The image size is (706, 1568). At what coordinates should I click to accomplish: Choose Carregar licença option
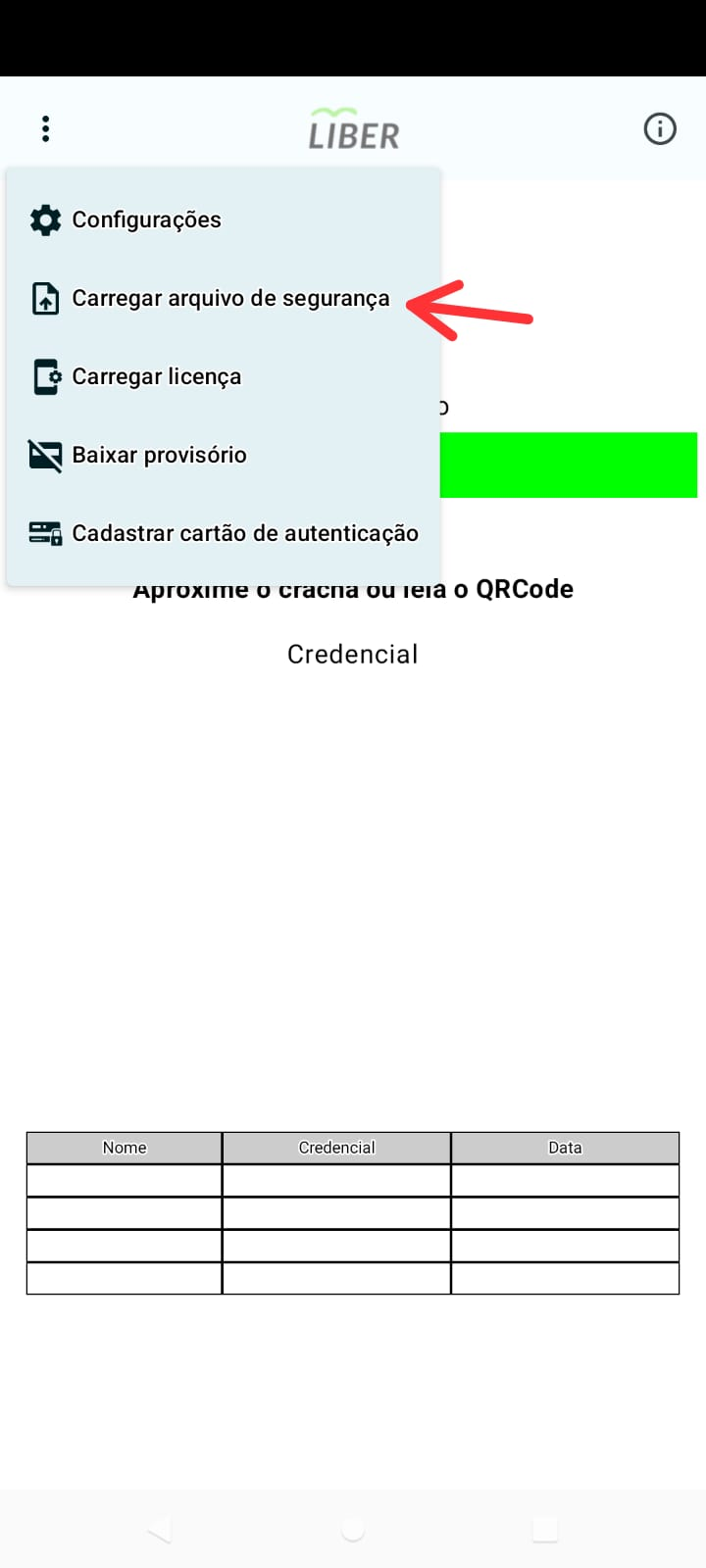point(156,376)
